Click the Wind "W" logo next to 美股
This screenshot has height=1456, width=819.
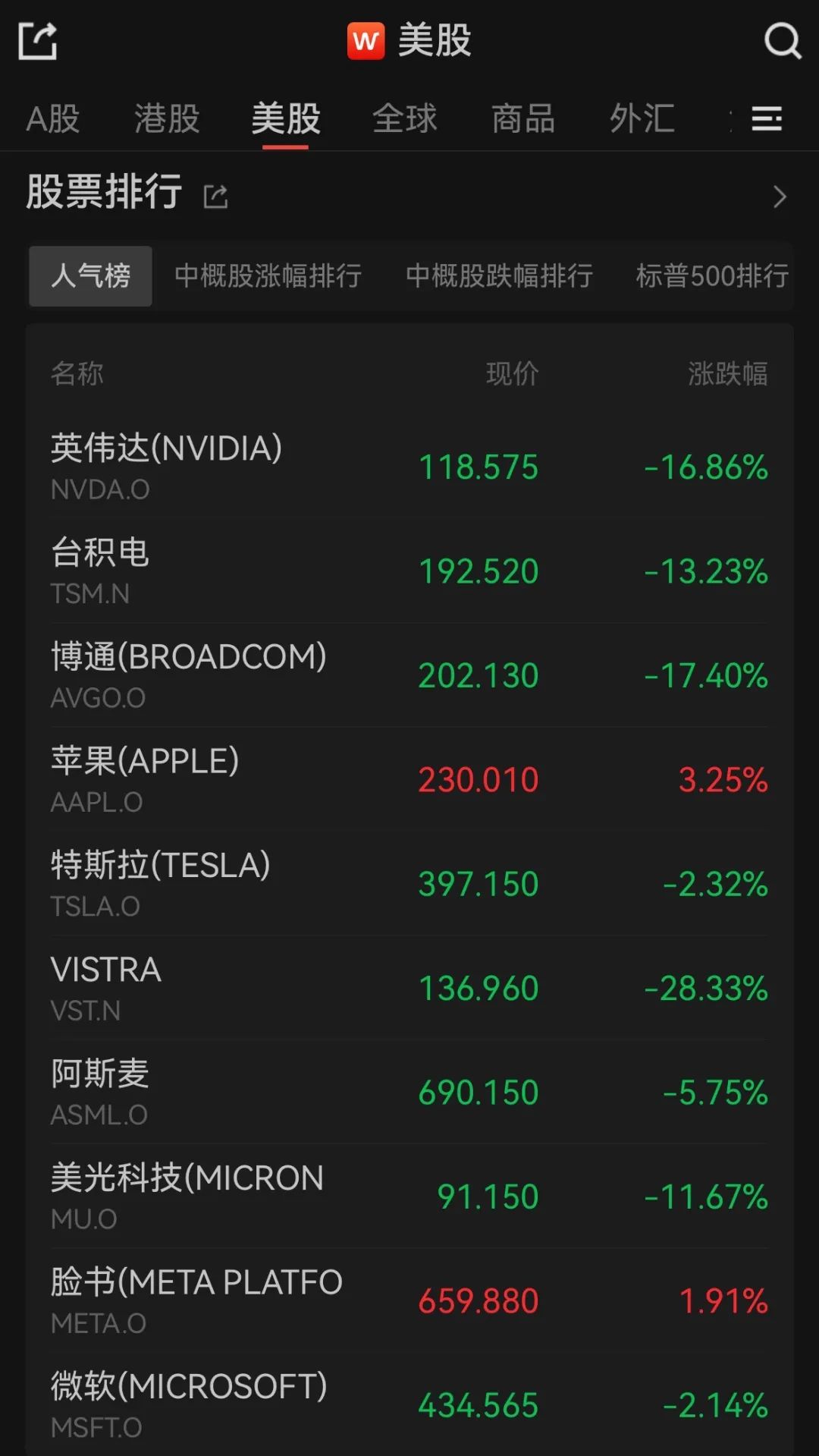coord(366,41)
